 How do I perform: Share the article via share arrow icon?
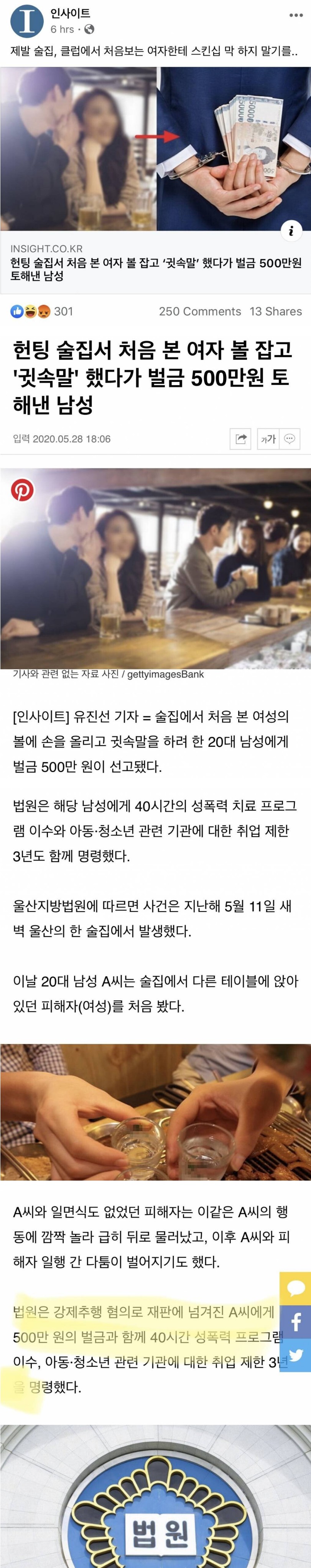[x=240, y=439]
